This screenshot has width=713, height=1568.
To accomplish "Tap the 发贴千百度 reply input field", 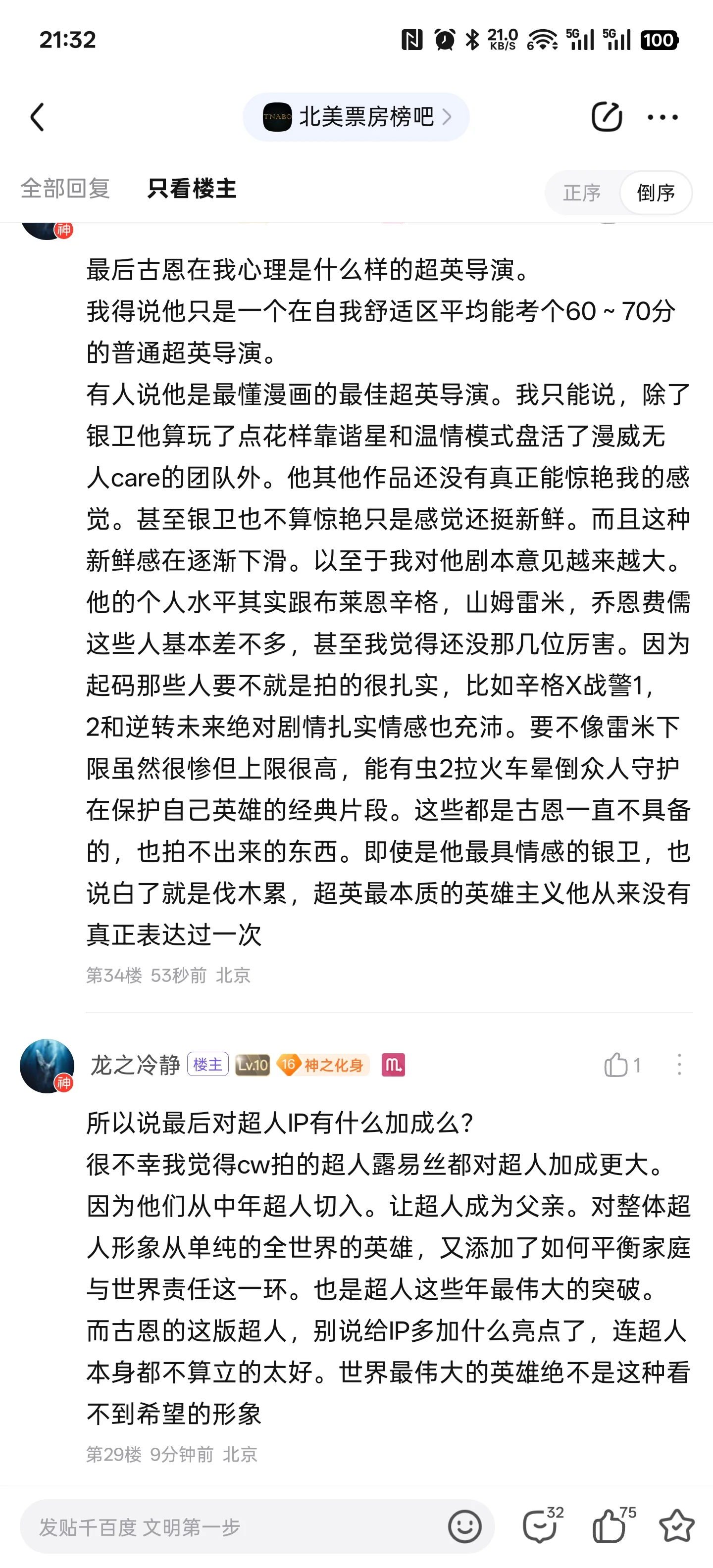I will pyautogui.click(x=231, y=1526).
